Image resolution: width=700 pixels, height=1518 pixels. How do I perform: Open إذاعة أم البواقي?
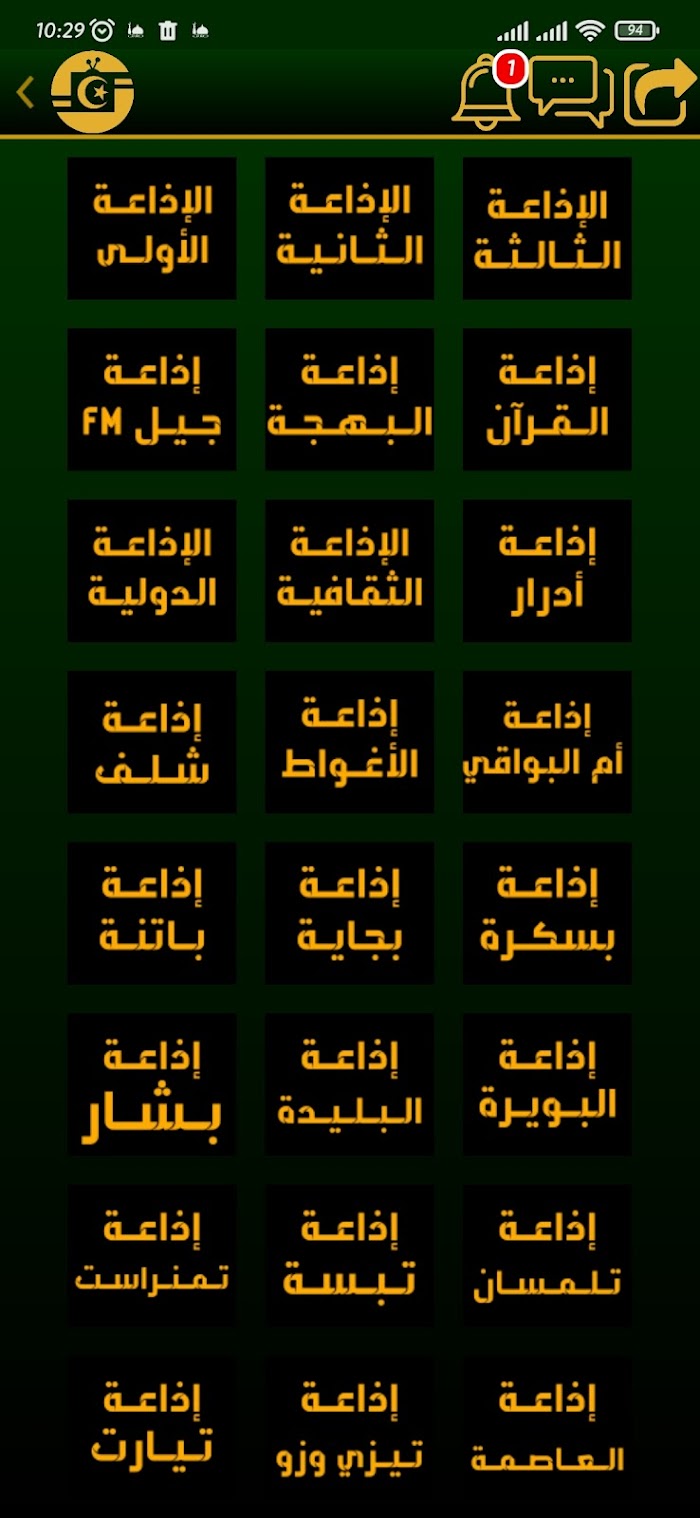[x=547, y=742]
